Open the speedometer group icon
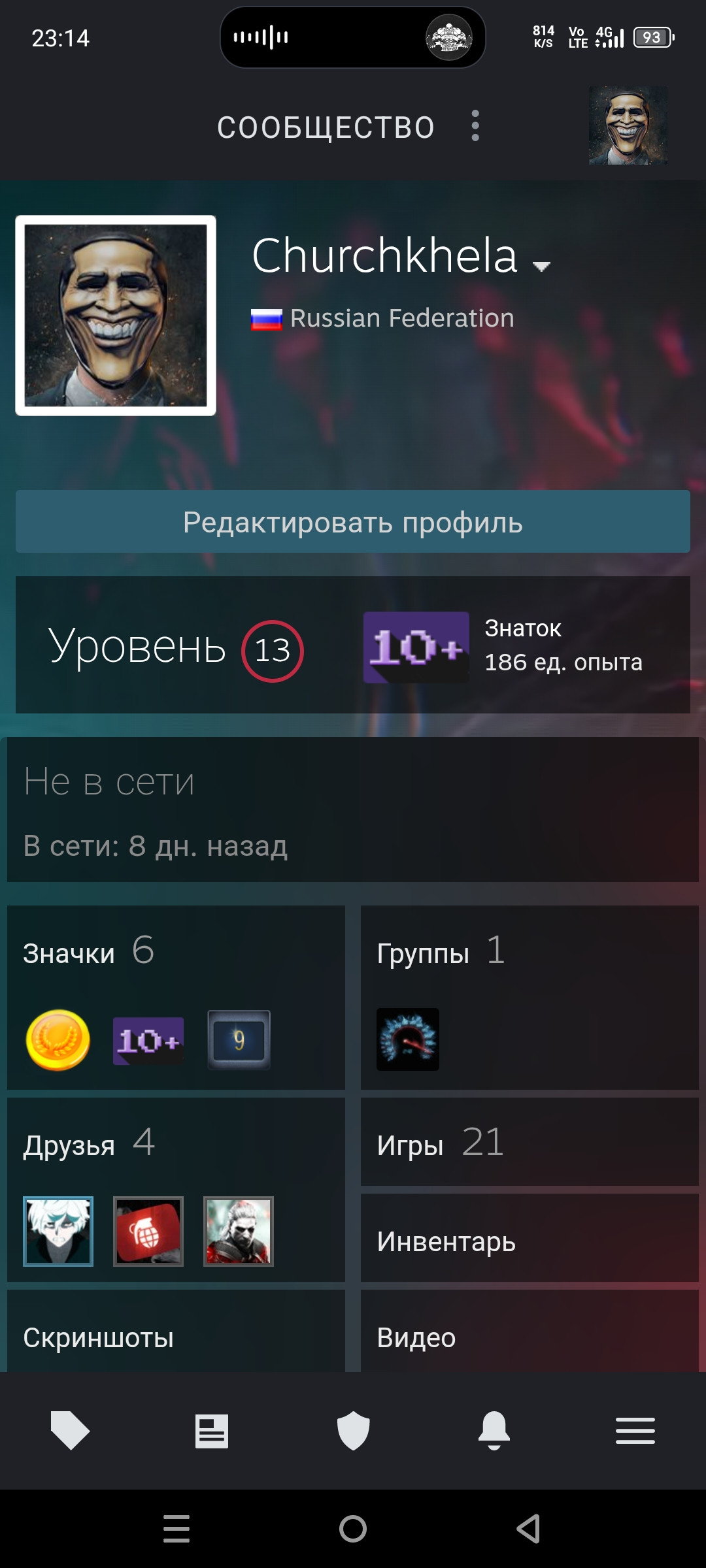Viewport: 706px width, 1568px height. pos(408,1039)
